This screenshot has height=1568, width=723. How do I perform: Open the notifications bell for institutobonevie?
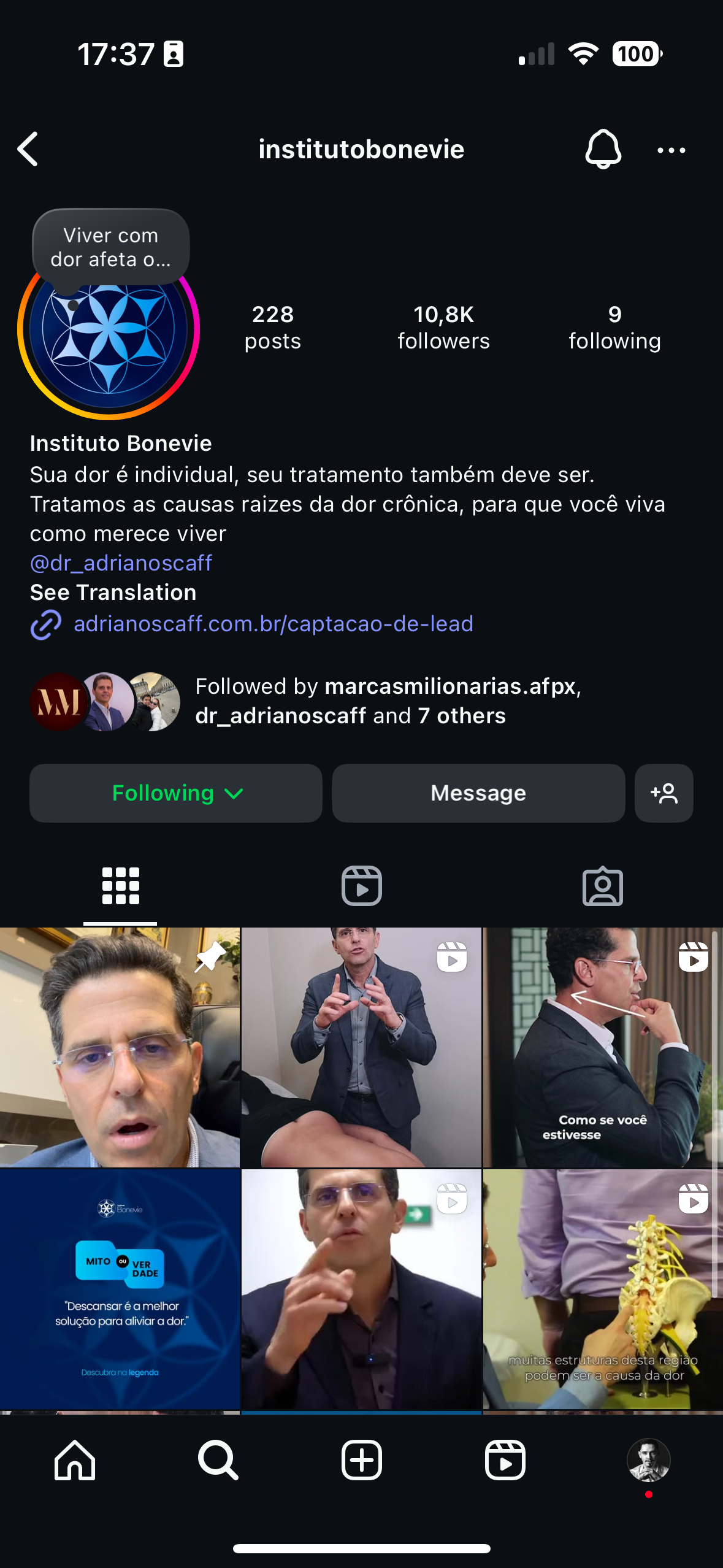pos(603,149)
